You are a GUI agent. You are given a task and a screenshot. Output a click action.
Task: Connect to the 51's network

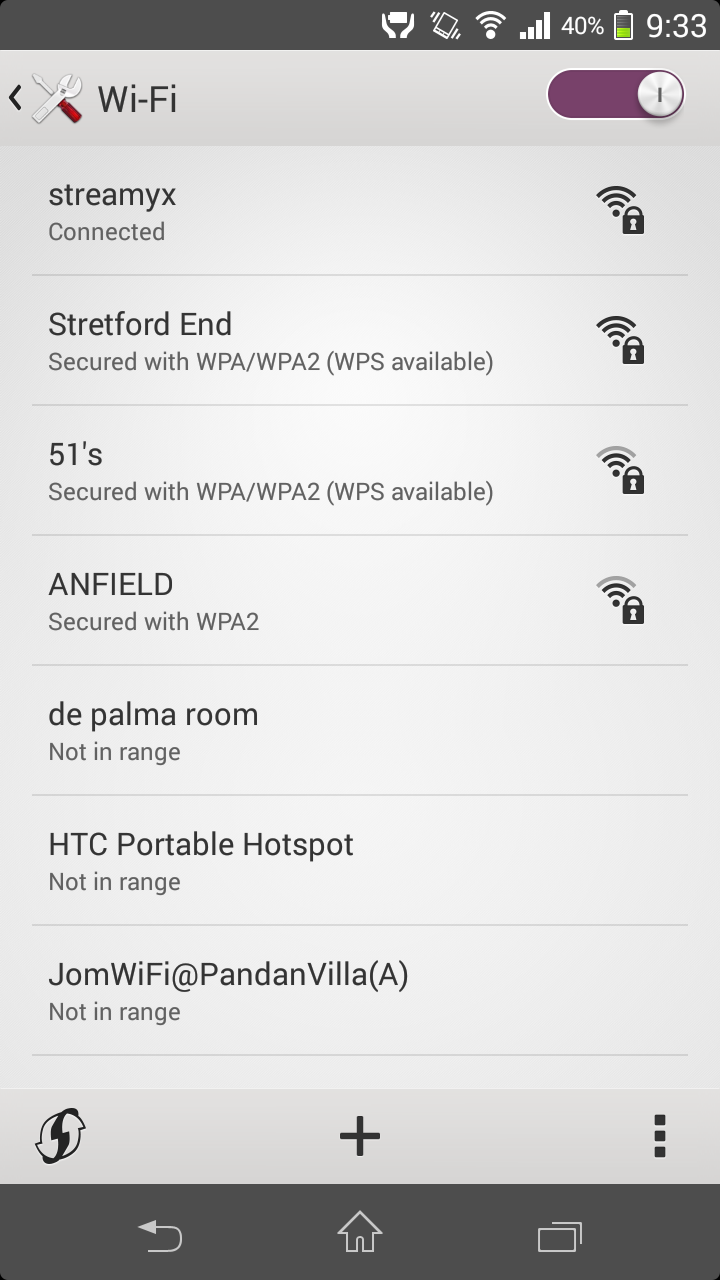click(x=360, y=471)
